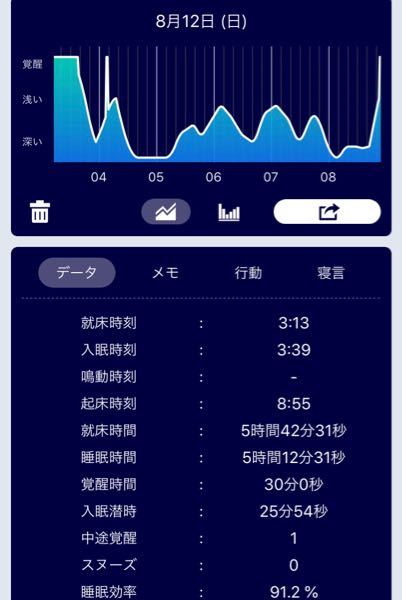Screen dimensions: 402x600
Task: Open the 寝言 tab
Action: [x=331, y=273]
